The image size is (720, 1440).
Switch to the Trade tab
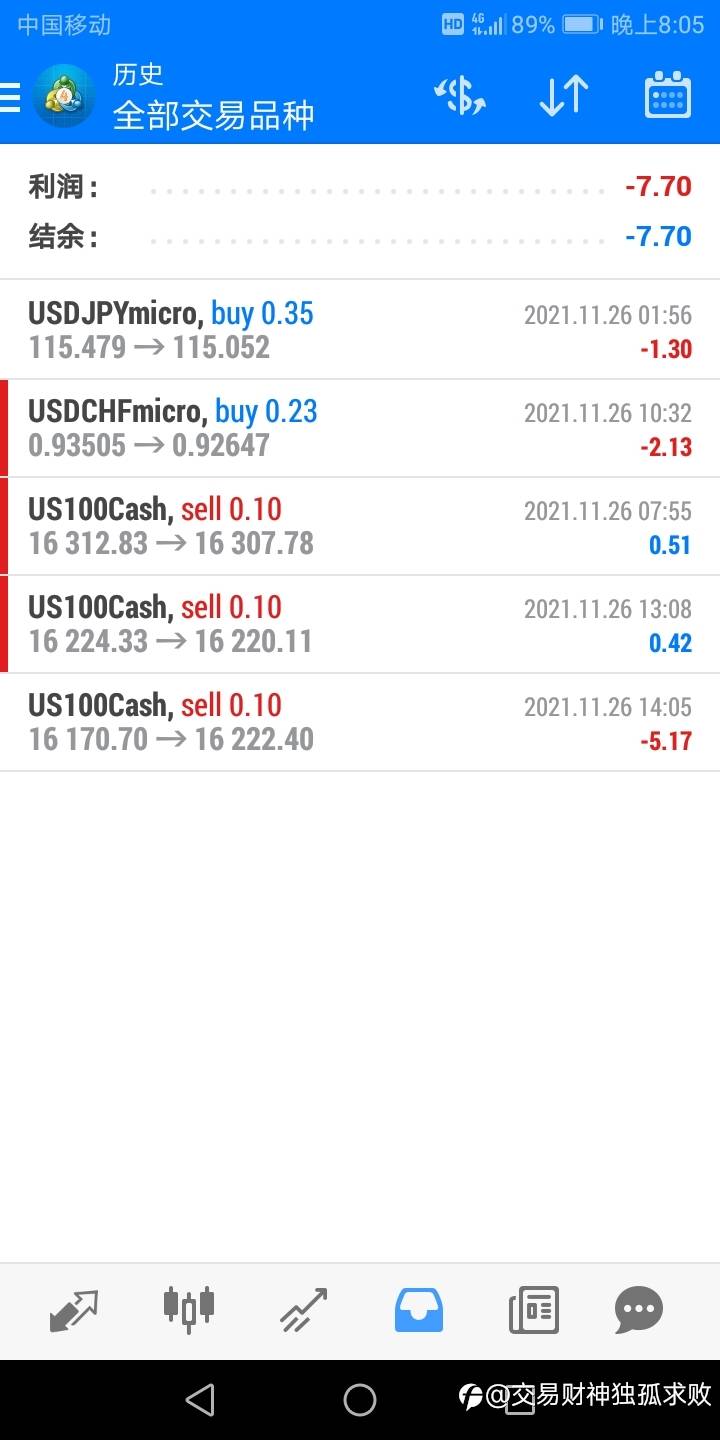click(x=303, y=1310)
